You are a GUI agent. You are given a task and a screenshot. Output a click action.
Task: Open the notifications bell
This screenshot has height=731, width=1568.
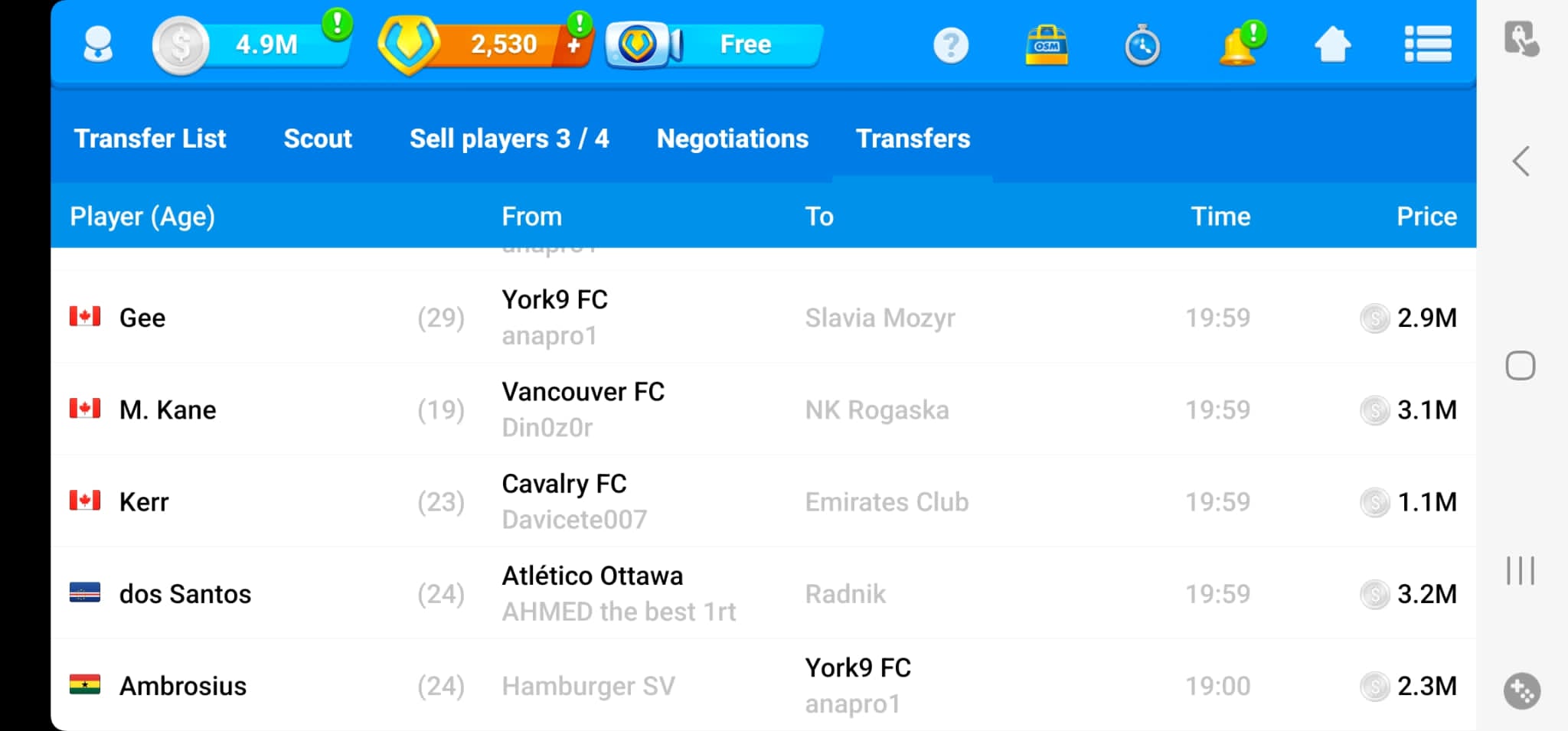click(1238, 45)
